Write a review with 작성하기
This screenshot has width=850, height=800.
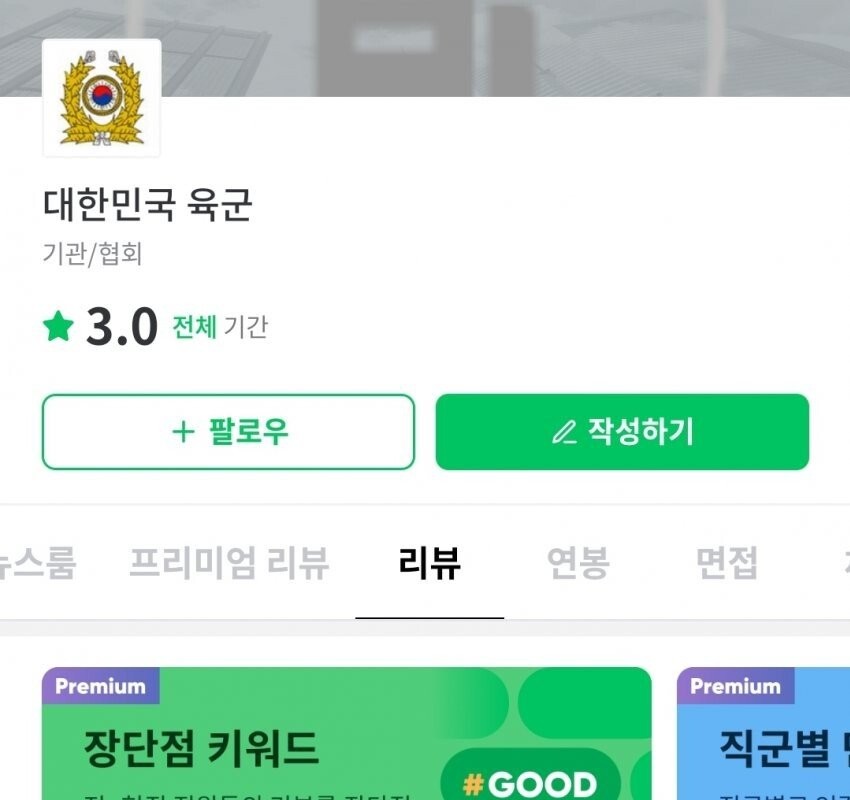pyautogui.click(x=622, y=432)
